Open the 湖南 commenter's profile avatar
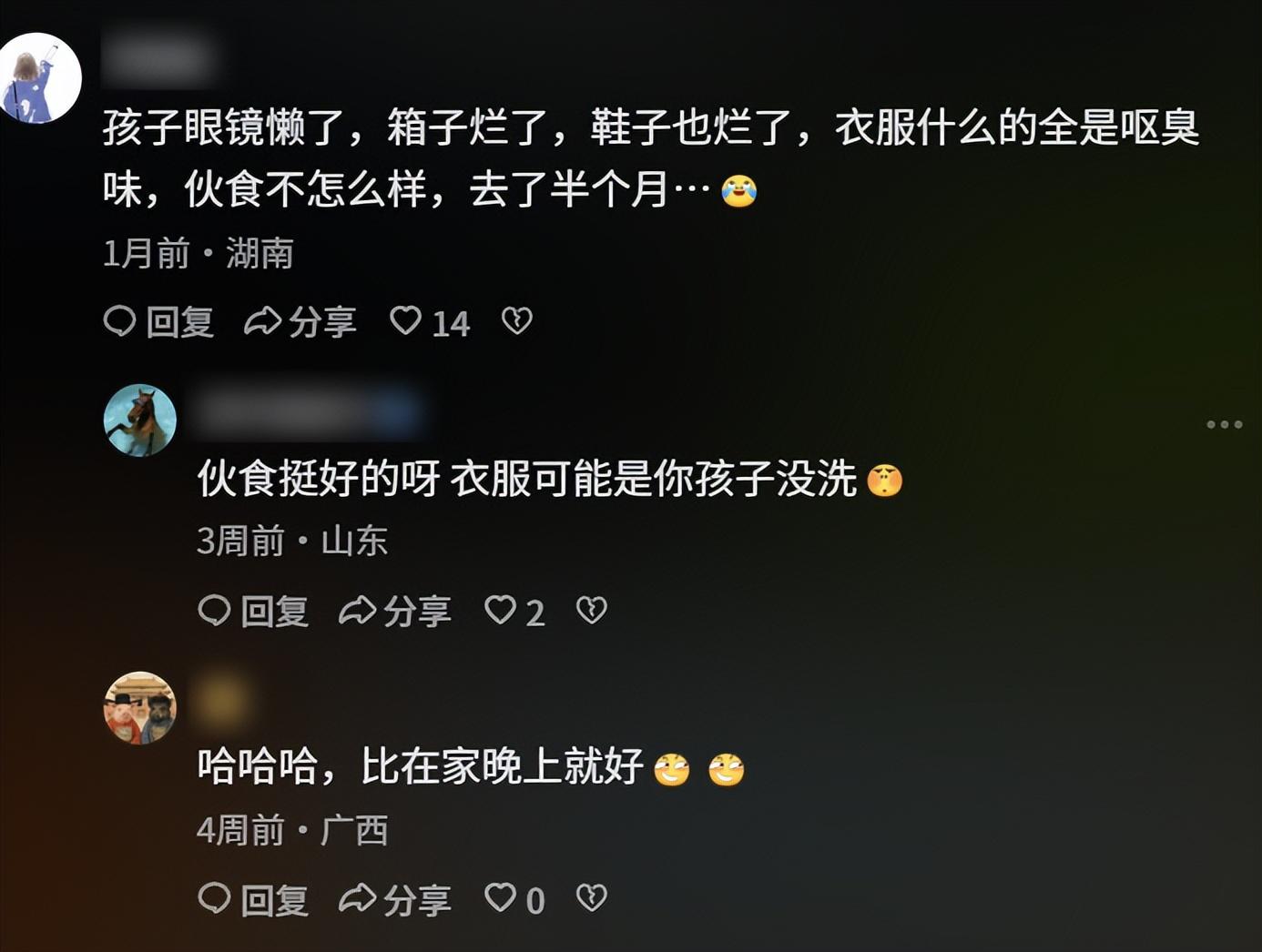 tap(38, 78)
